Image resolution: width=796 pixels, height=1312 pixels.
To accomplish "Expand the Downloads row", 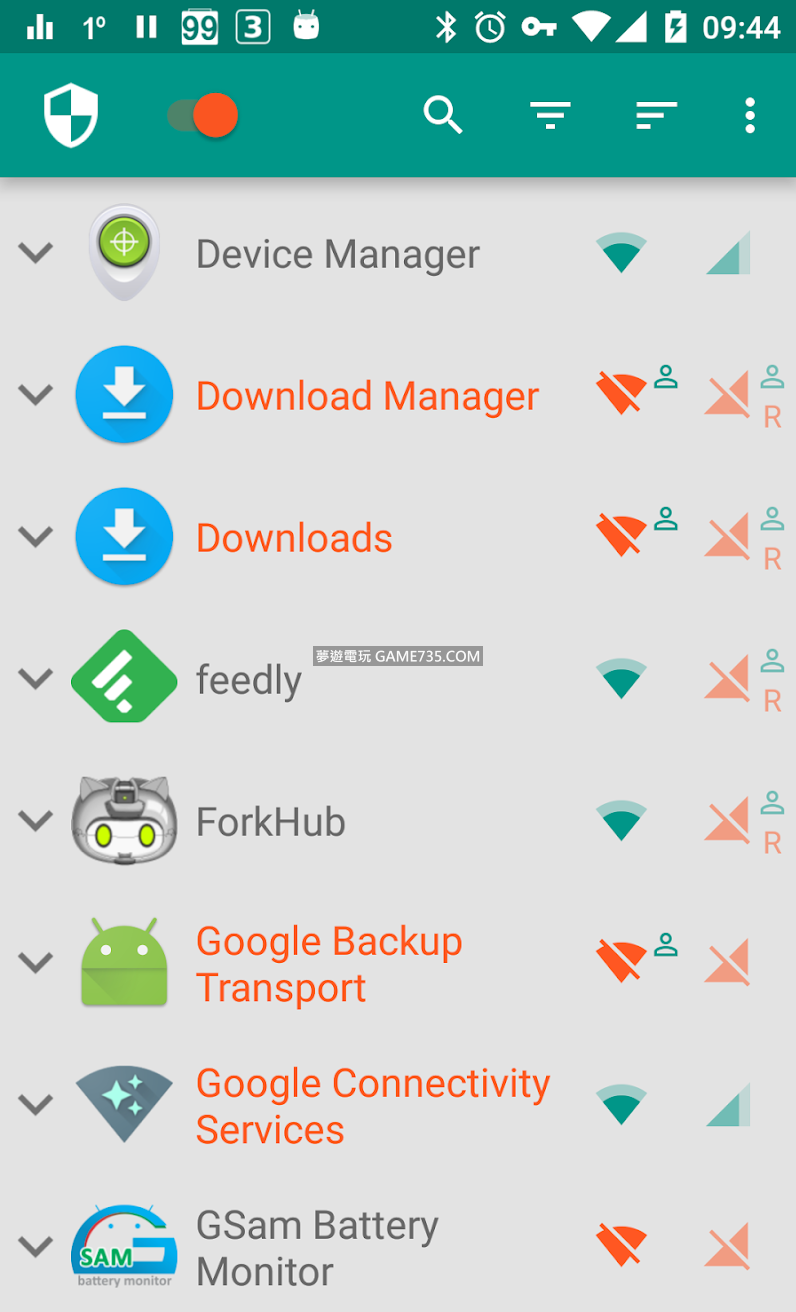I will coord(36,537).
